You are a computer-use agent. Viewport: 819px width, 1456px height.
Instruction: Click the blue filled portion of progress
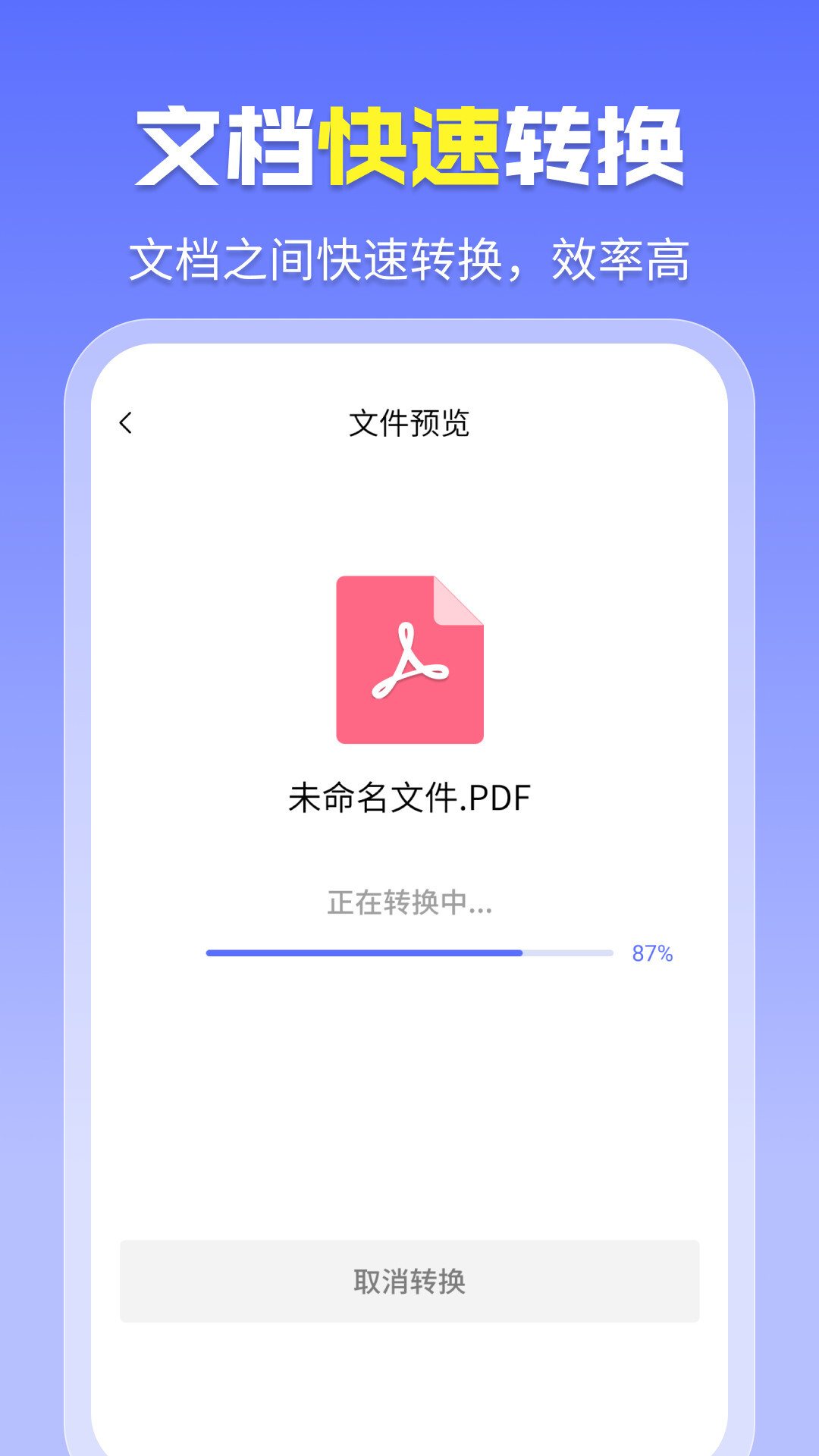pyautogui.click(x=364, y=950)
